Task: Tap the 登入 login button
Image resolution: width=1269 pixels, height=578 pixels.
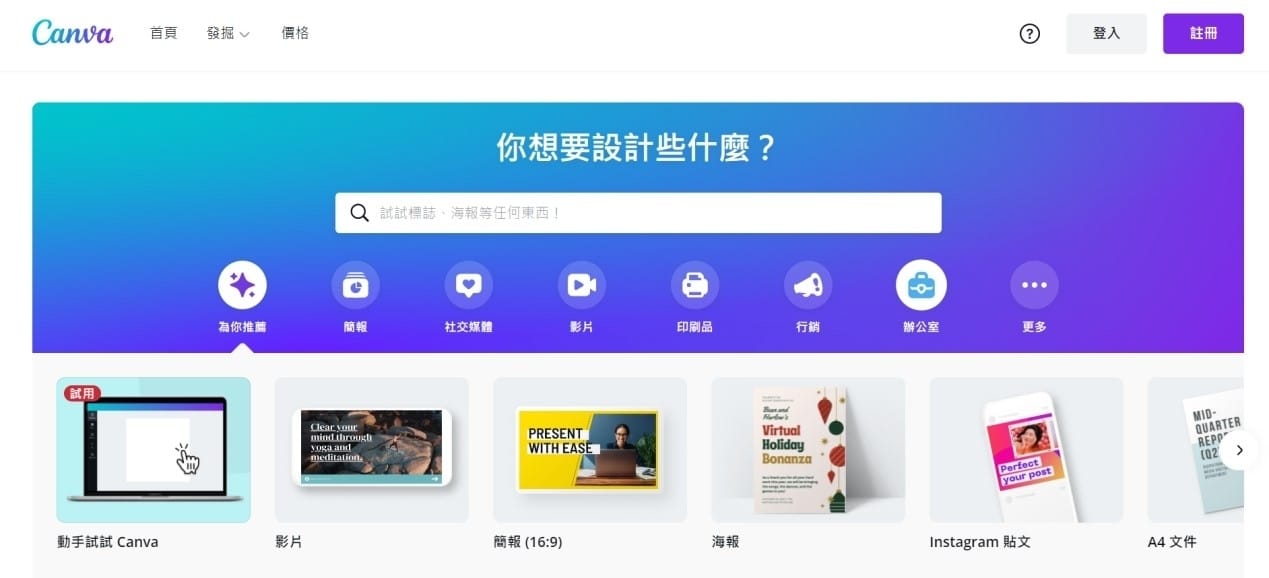Action: [1106, 33]
